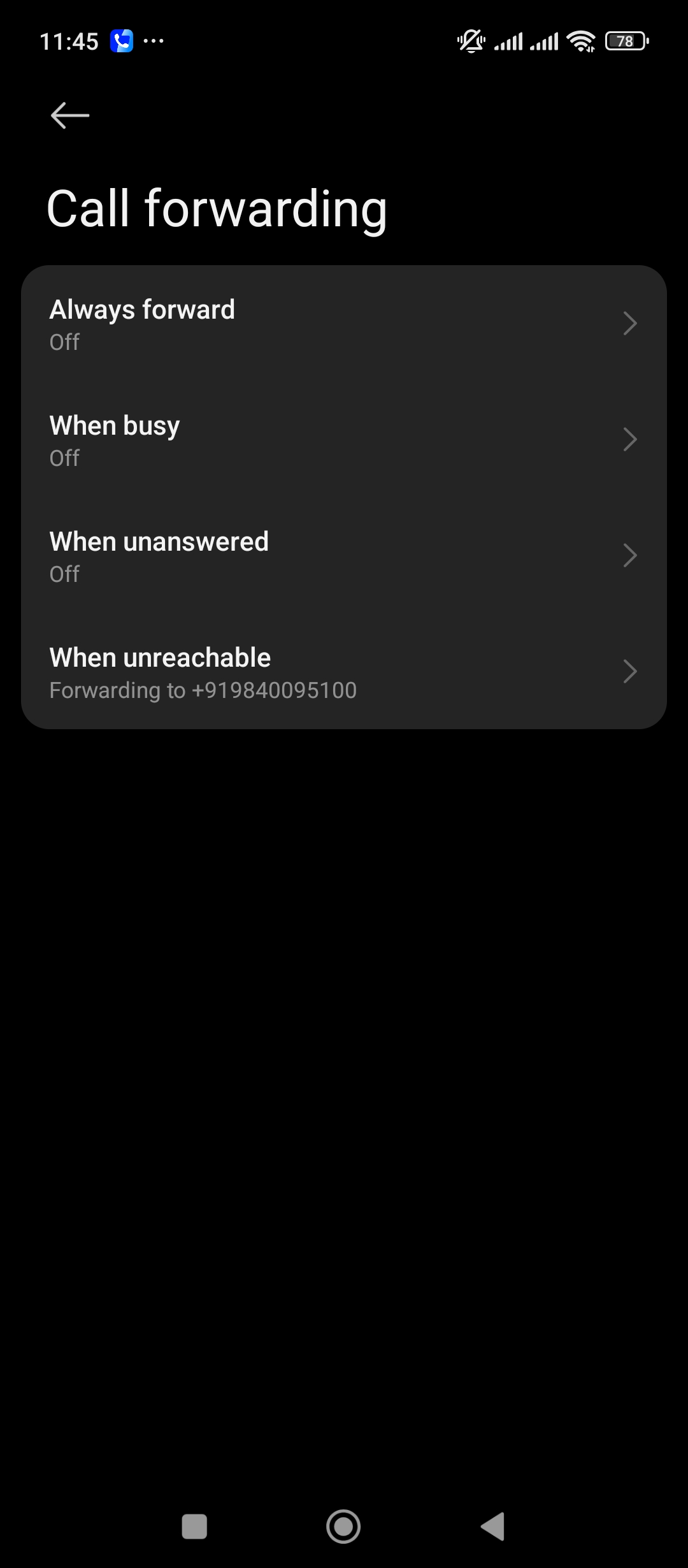Viewport: 688px width, 1568px height.
Task: Open the When busy forwarding option
Action: click(x=343, y=440)
